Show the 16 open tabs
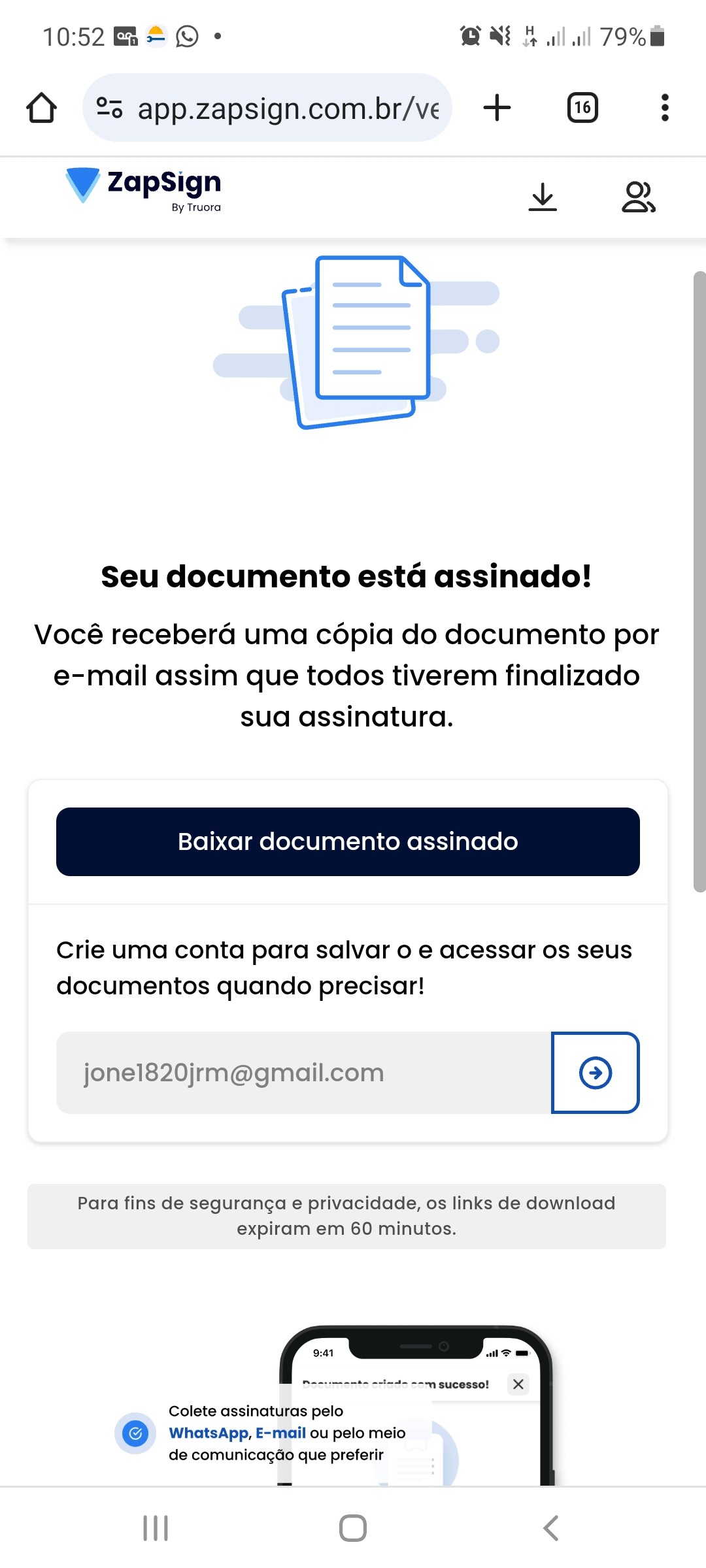This screenshot has height=1568, width=706. coord(582,108)
